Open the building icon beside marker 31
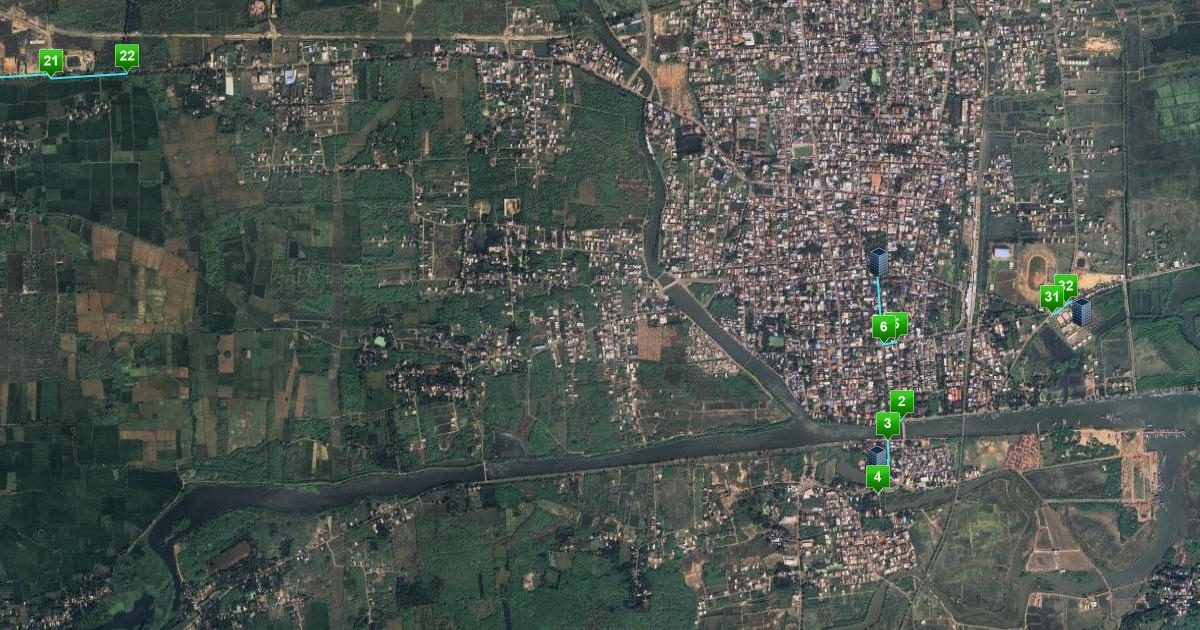1200x630 pixels. click(x=1081, y=311)
